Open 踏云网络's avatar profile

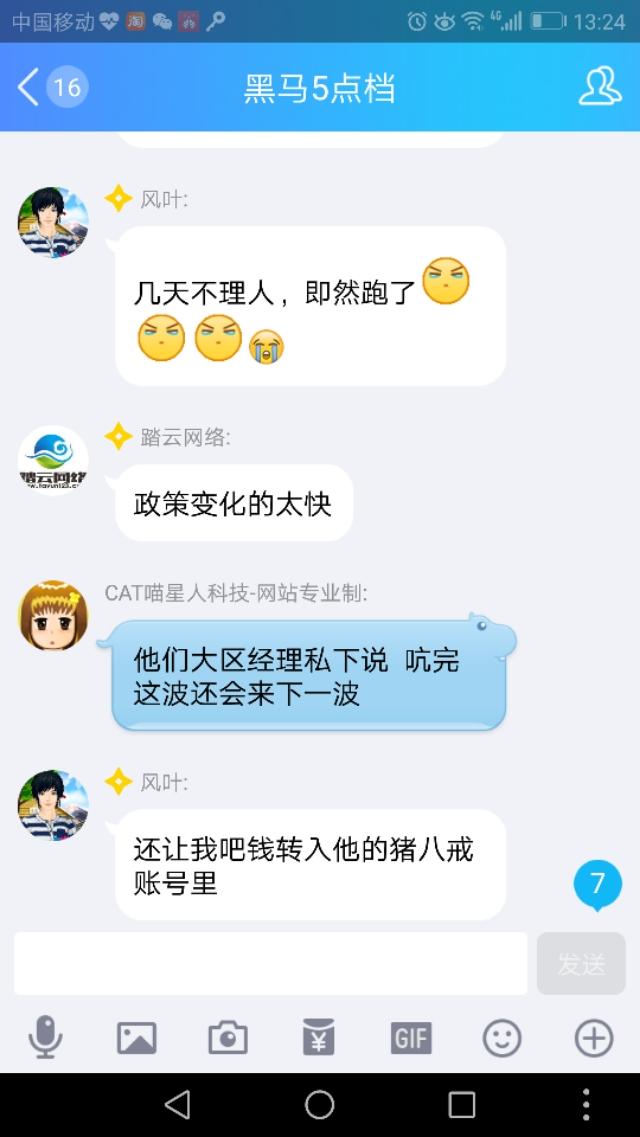click(x=53, y=461)
